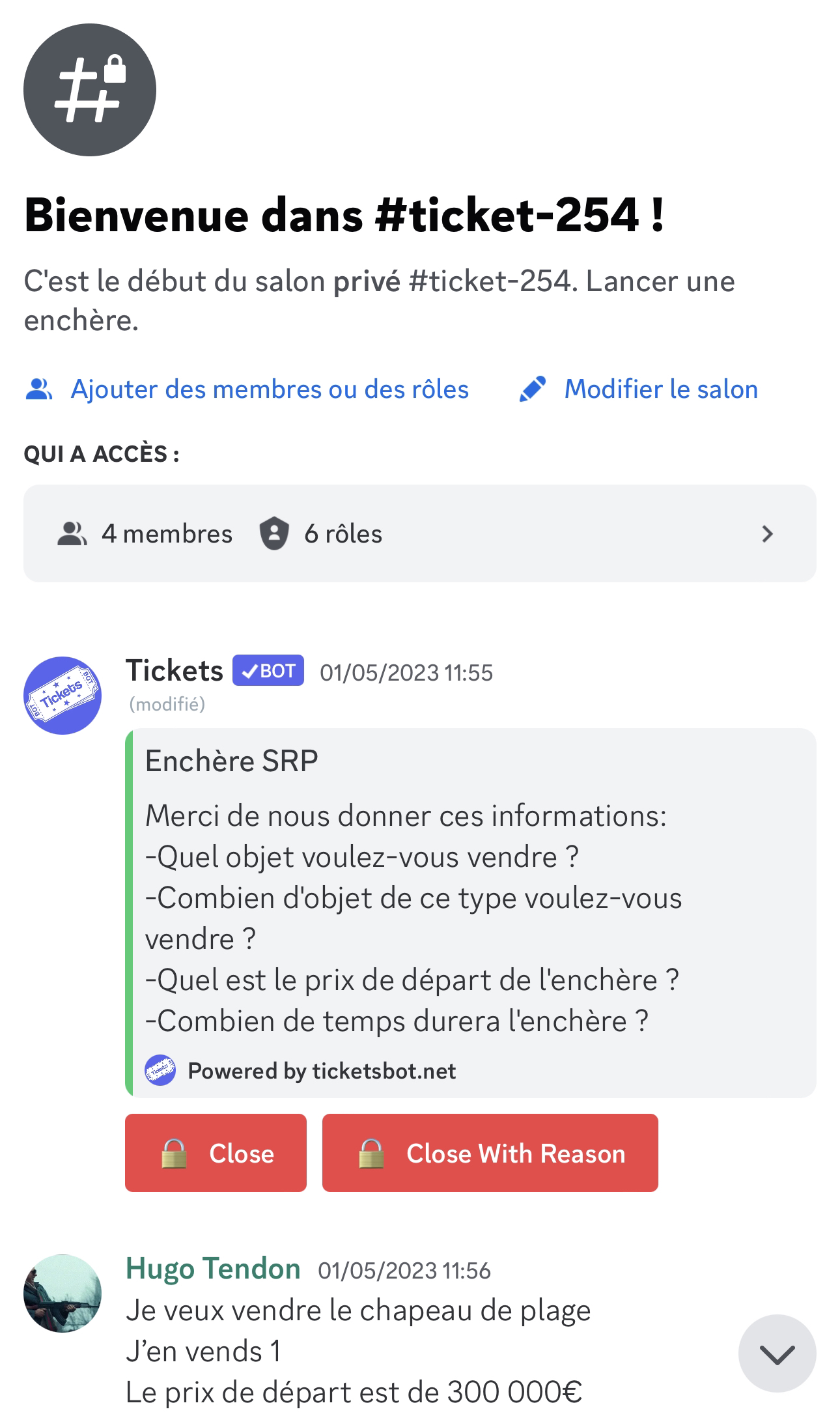The height and width of the screenshot is (1416, 840).
Task: Jump to latest messages with the down arrow
Action: coord(777,1353)
